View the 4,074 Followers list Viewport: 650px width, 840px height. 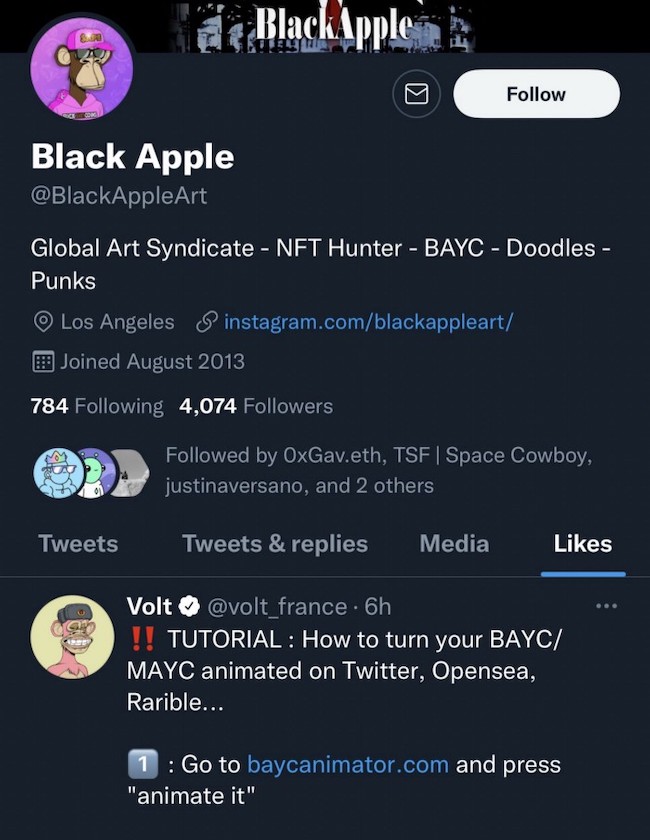[x=256, y=406]
